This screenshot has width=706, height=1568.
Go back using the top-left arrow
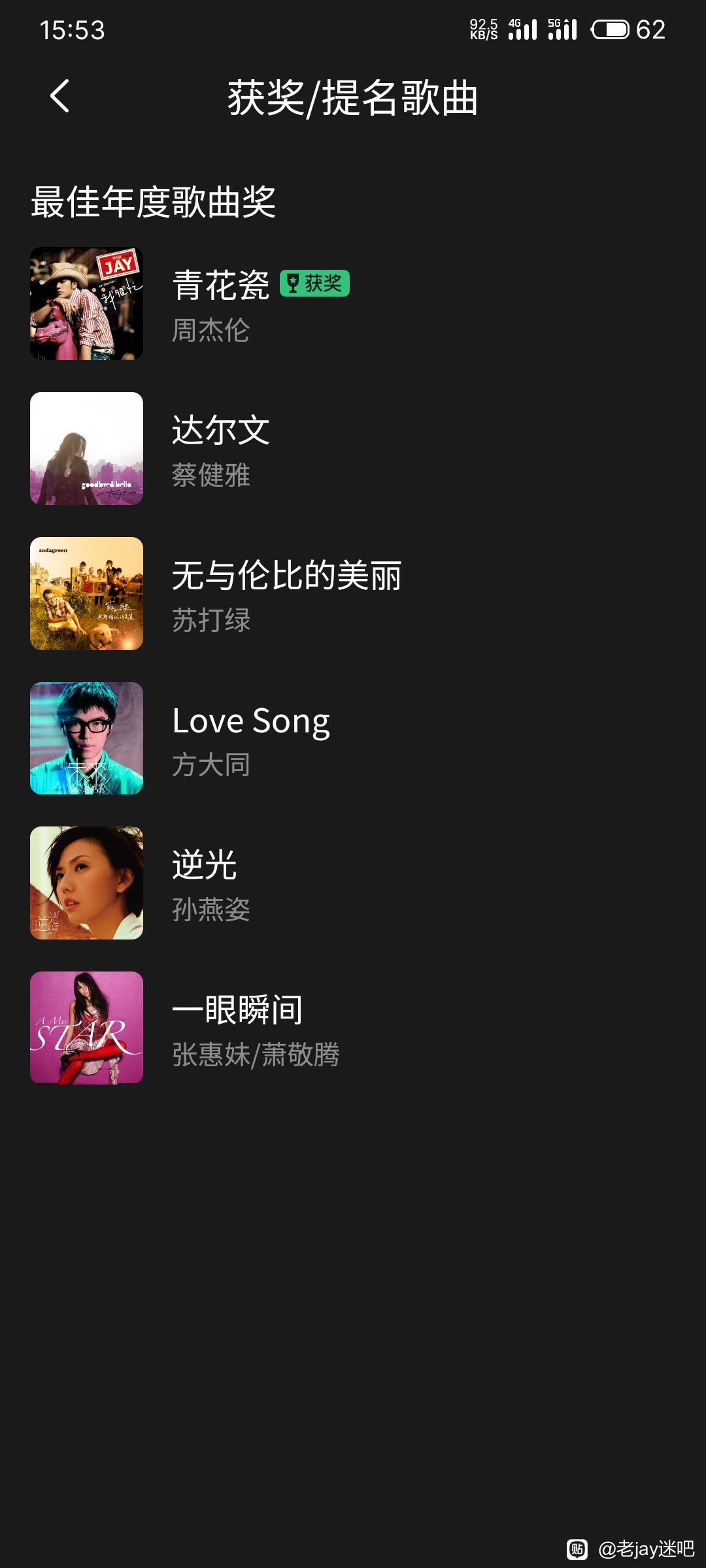(x=59, y=97)
